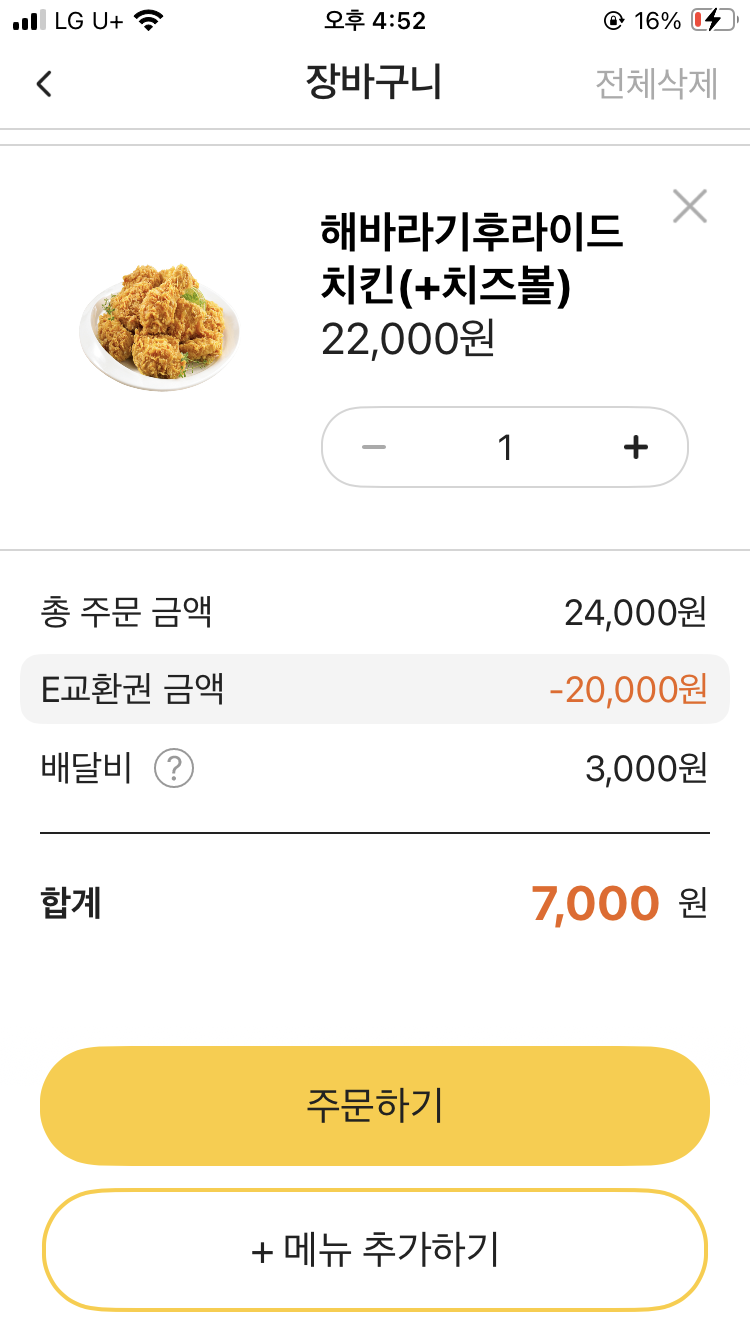
Task: Decrease quantity with the minus button
Action: [372, 447]
